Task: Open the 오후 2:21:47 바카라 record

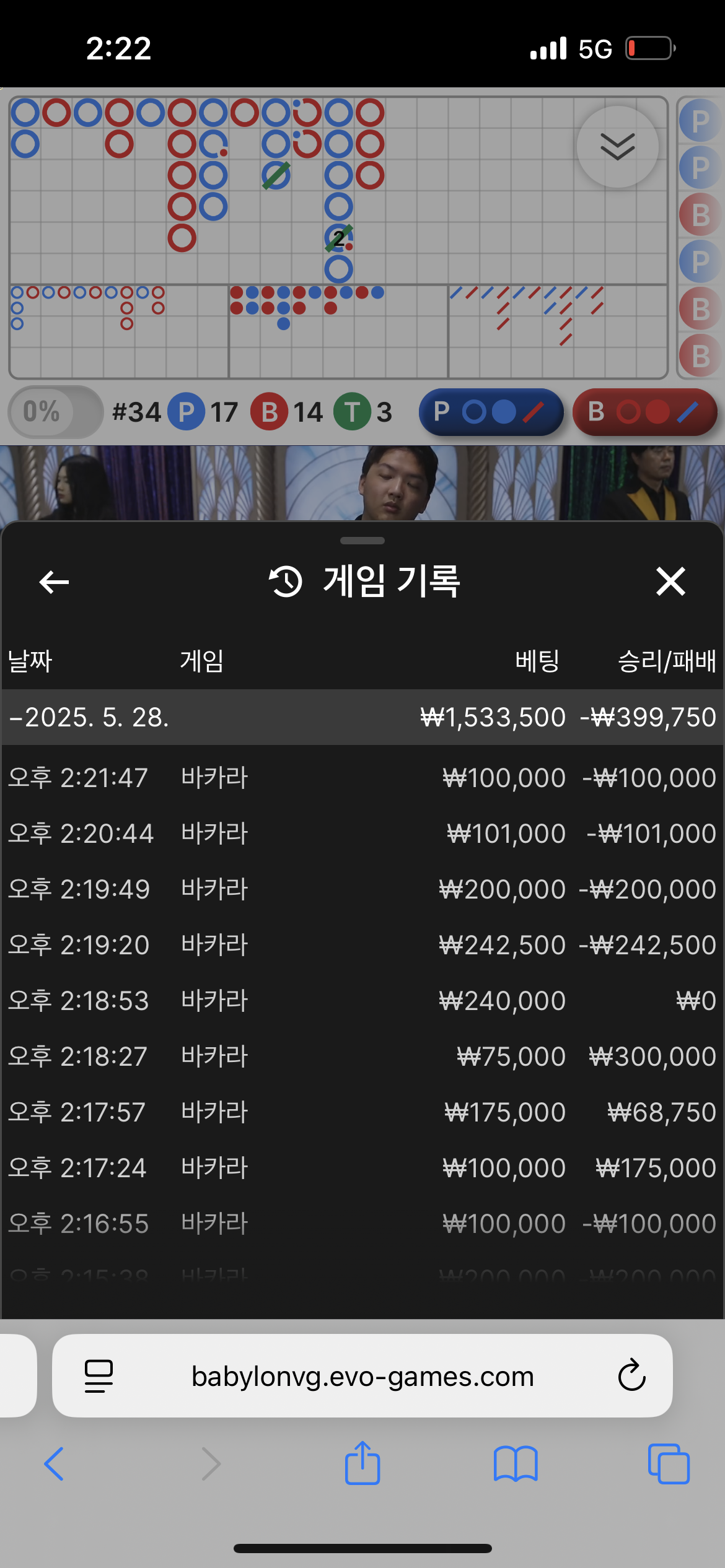Action: point(362,778)
